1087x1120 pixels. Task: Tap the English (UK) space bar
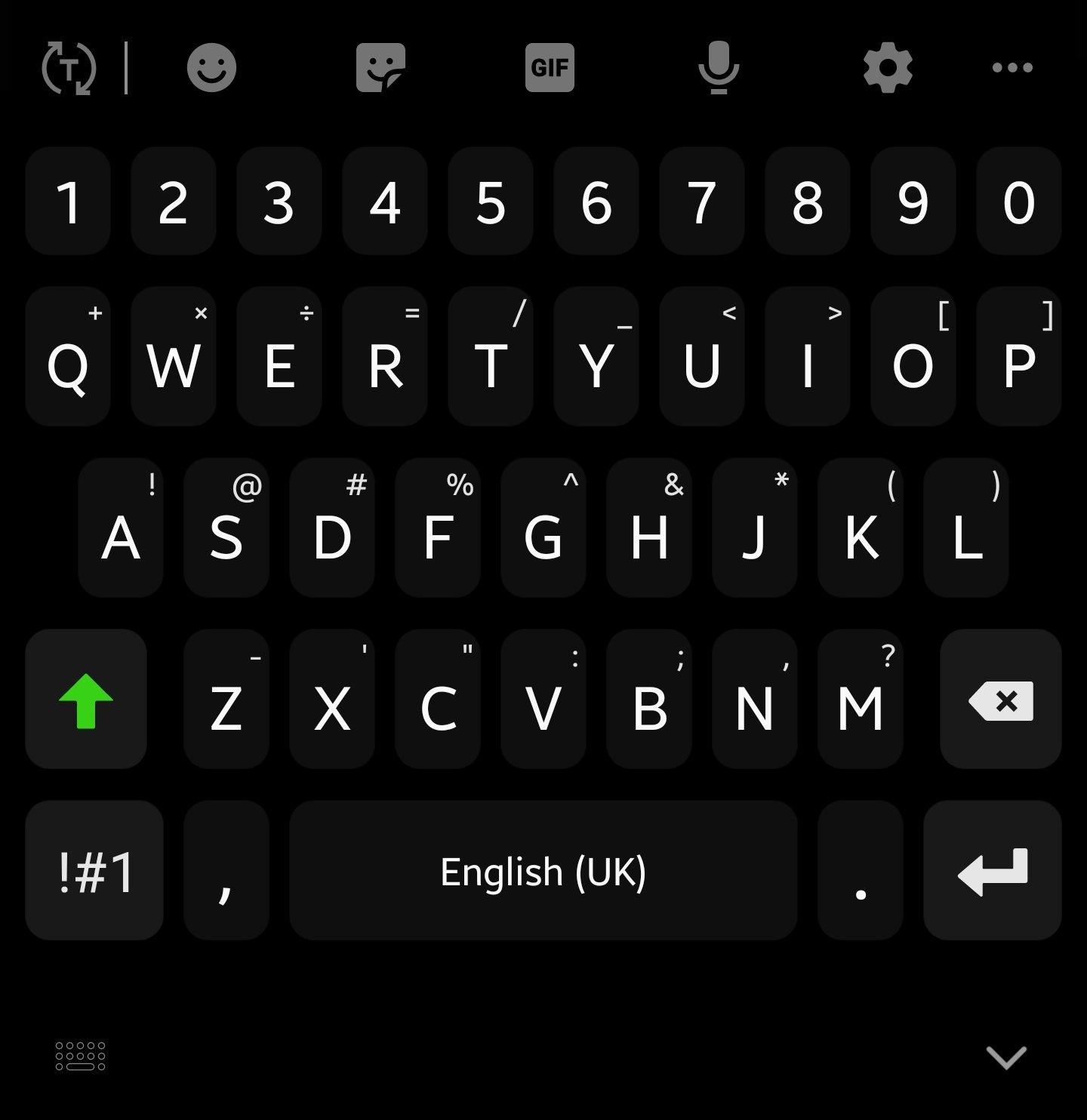[x=543, y=871]
